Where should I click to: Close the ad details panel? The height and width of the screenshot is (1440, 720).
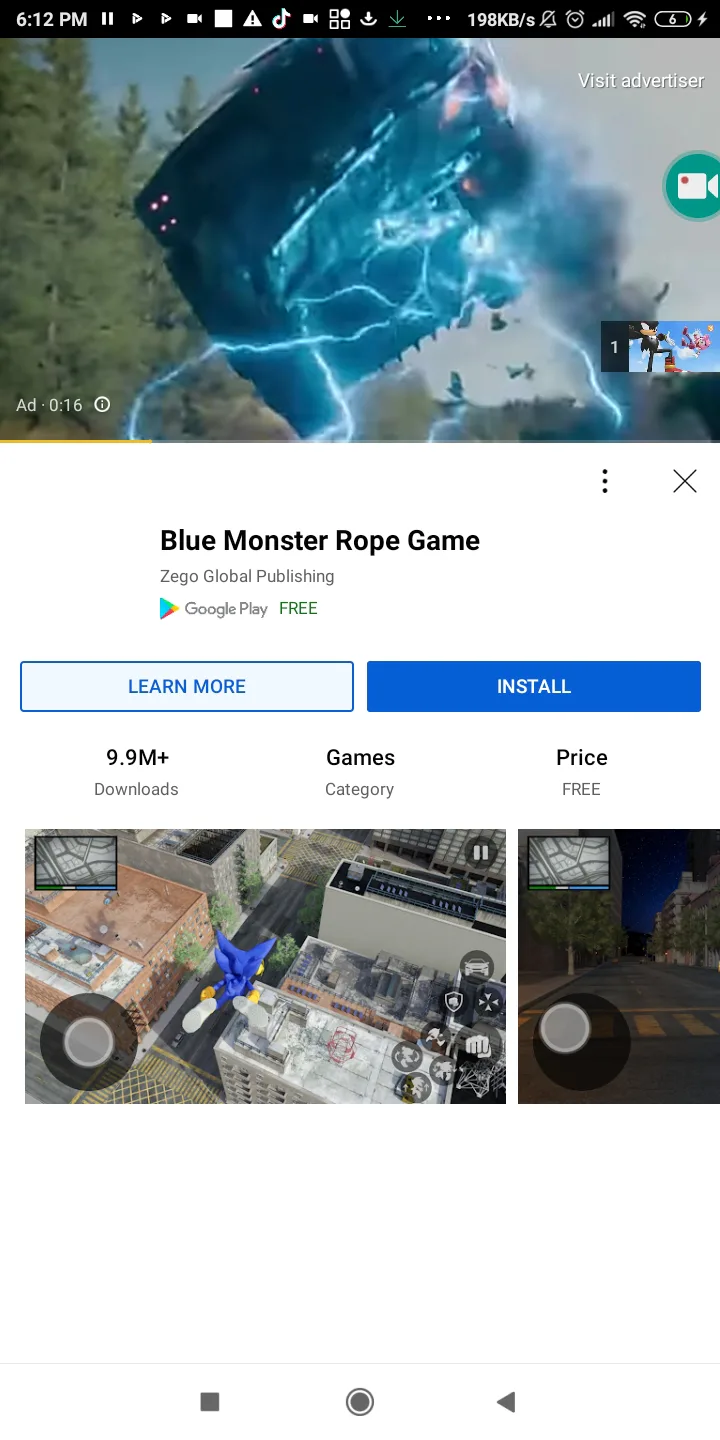685,482
